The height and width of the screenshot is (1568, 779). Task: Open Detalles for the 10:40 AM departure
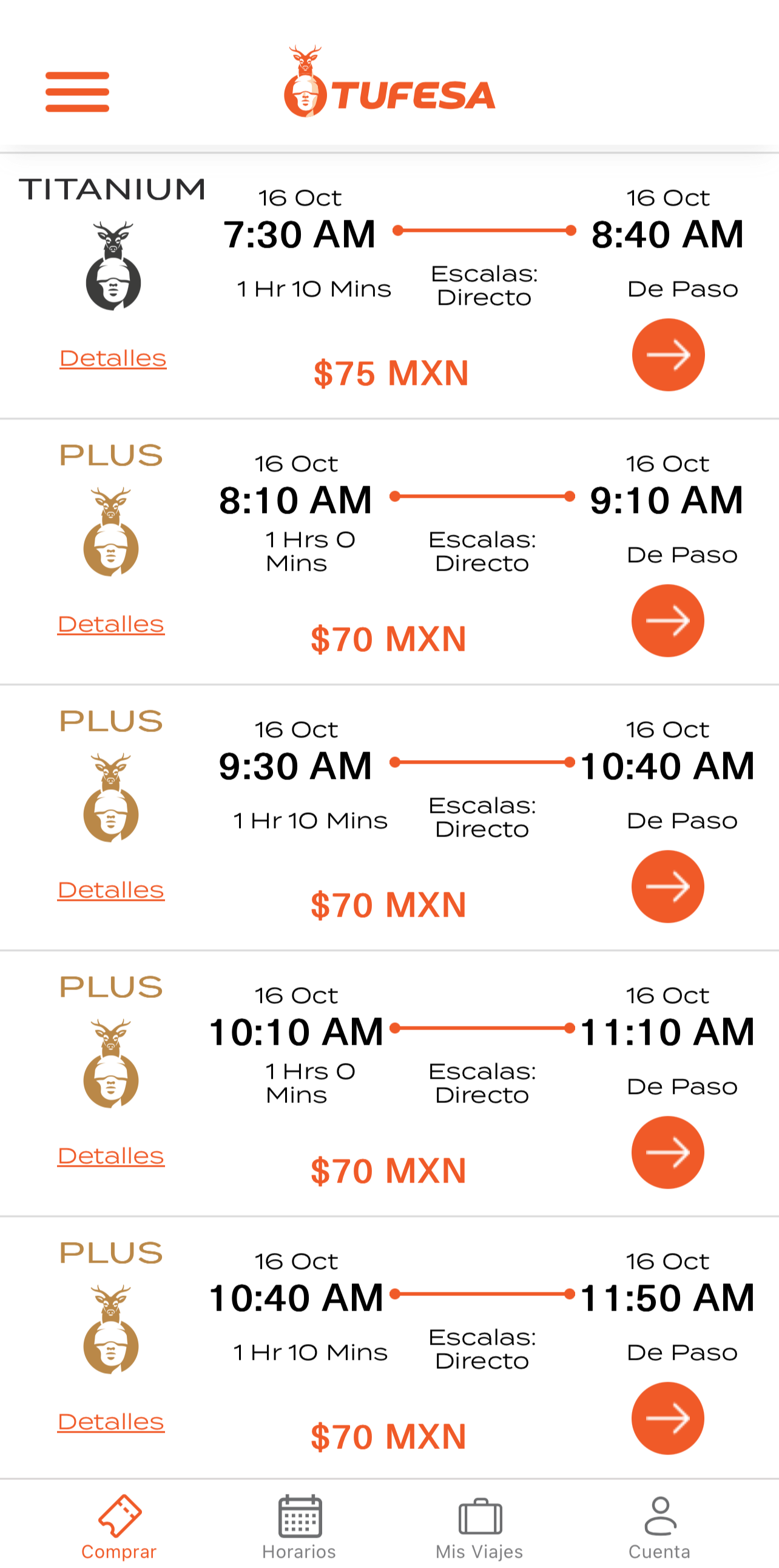[110, 1422]
